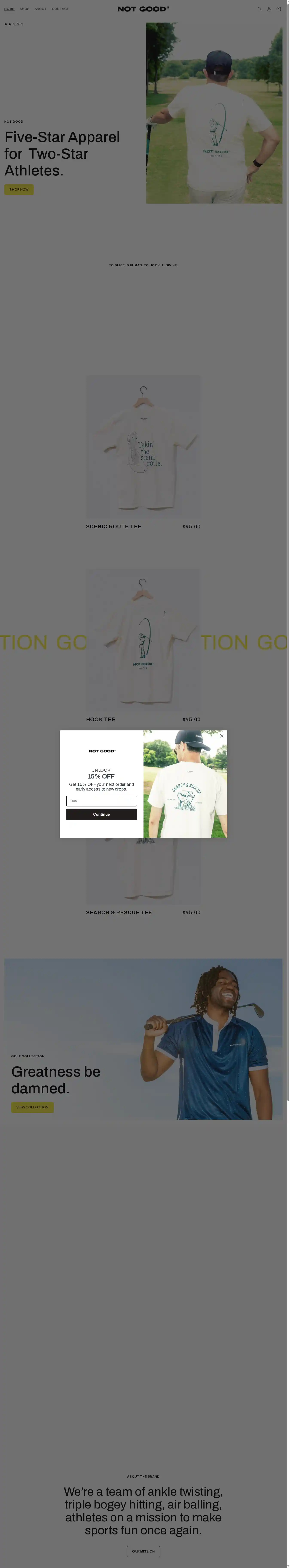Open the Hook Tee product
This screenshot has height=1568, width=290.
(x=101, y=719)
